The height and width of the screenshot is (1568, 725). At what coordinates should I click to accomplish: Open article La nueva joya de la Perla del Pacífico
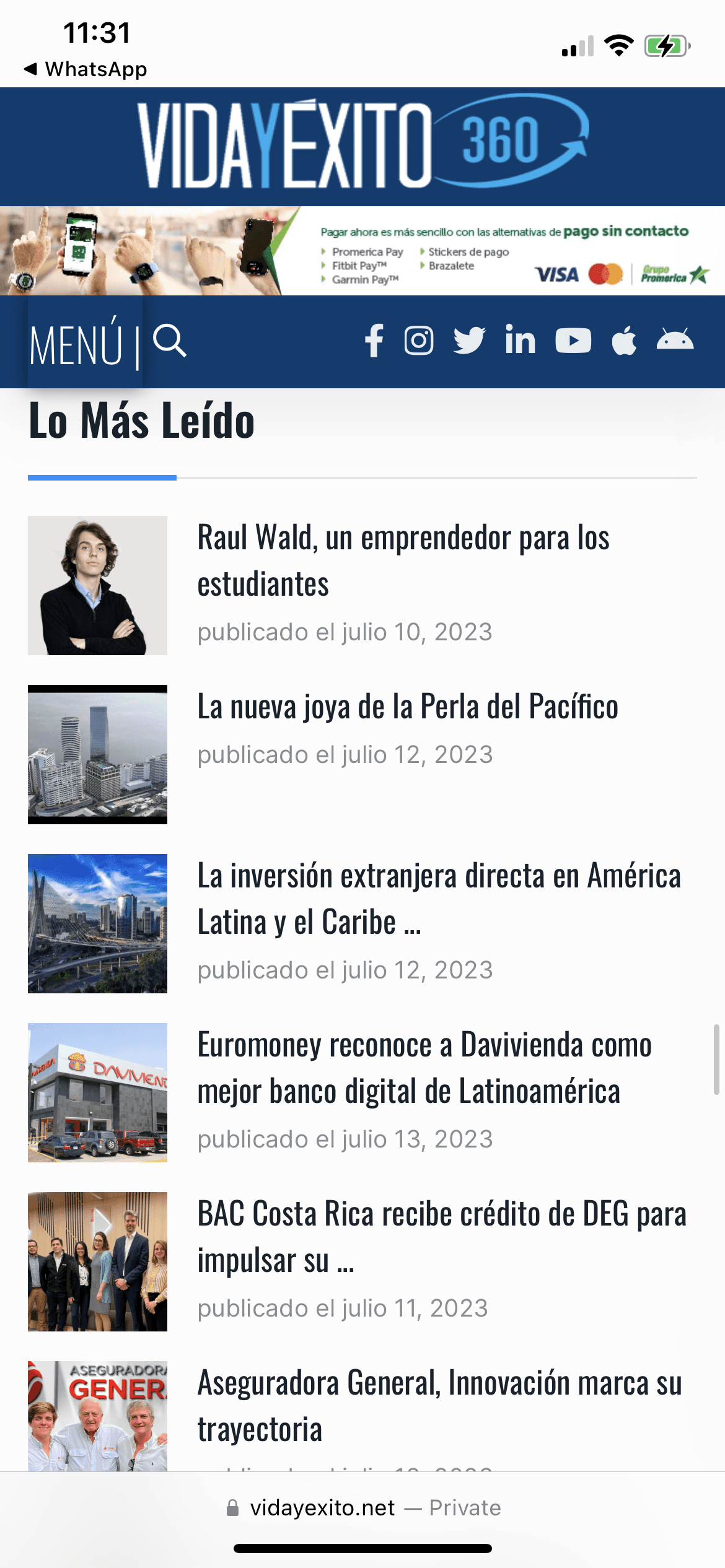coord(407,707)
